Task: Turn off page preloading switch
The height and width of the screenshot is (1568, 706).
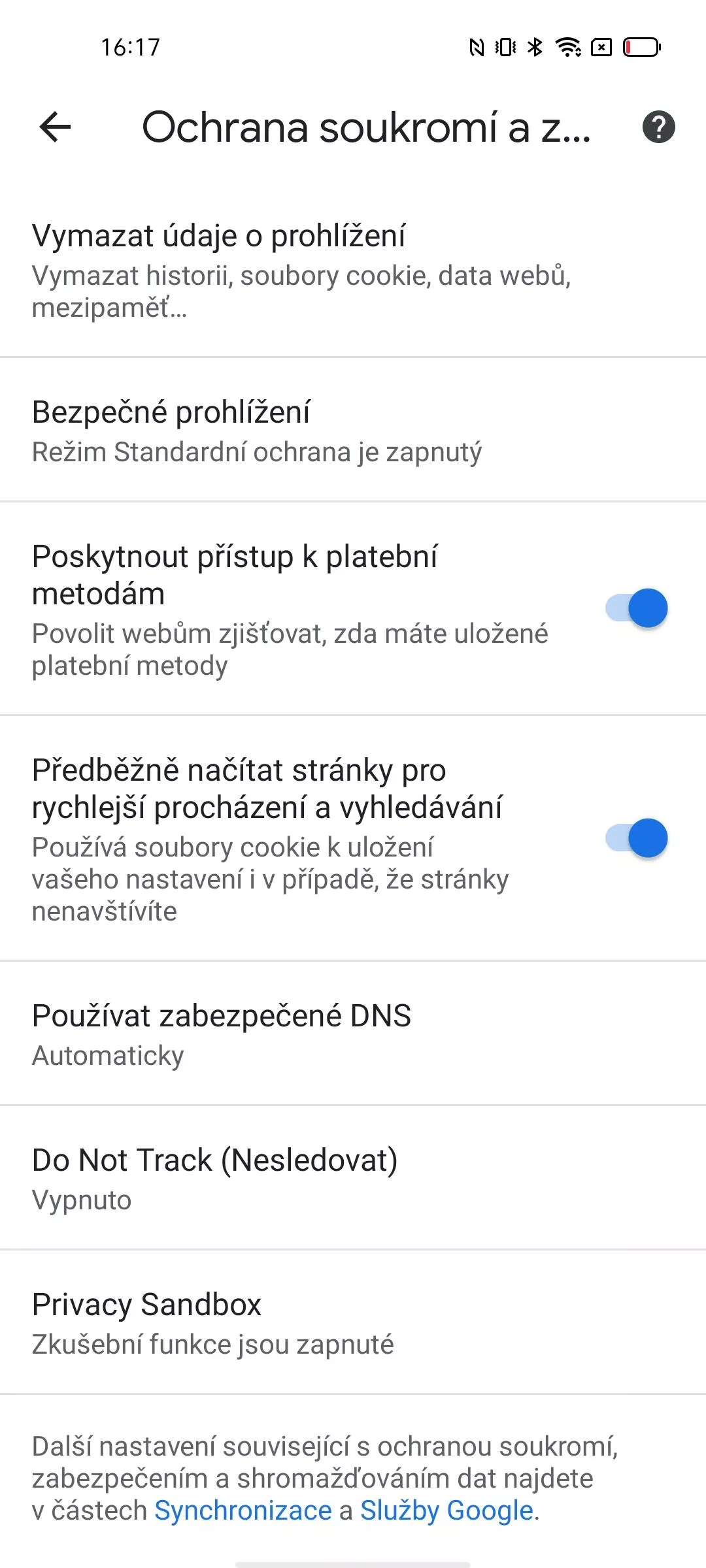Action: [636, 838]
